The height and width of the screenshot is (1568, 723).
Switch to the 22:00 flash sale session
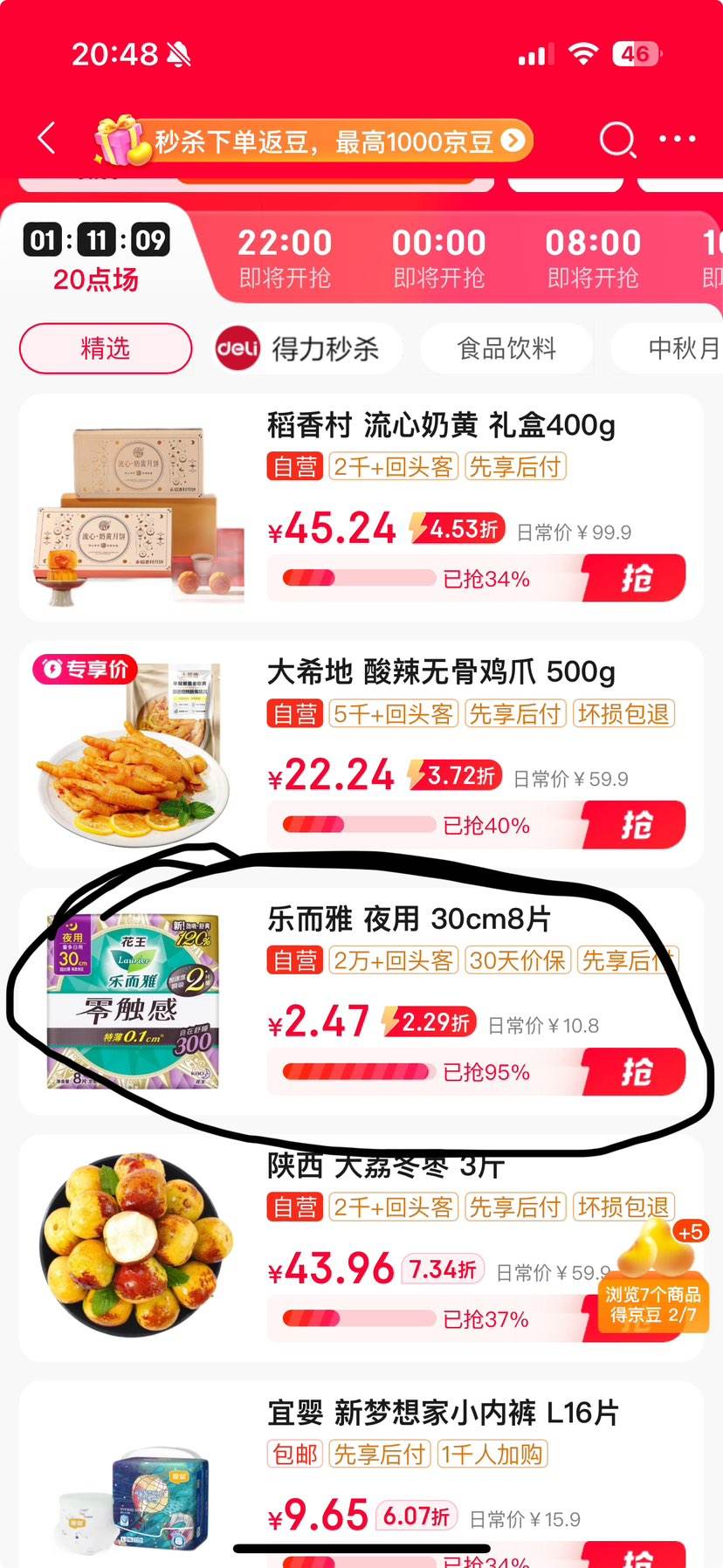[285, 258]
